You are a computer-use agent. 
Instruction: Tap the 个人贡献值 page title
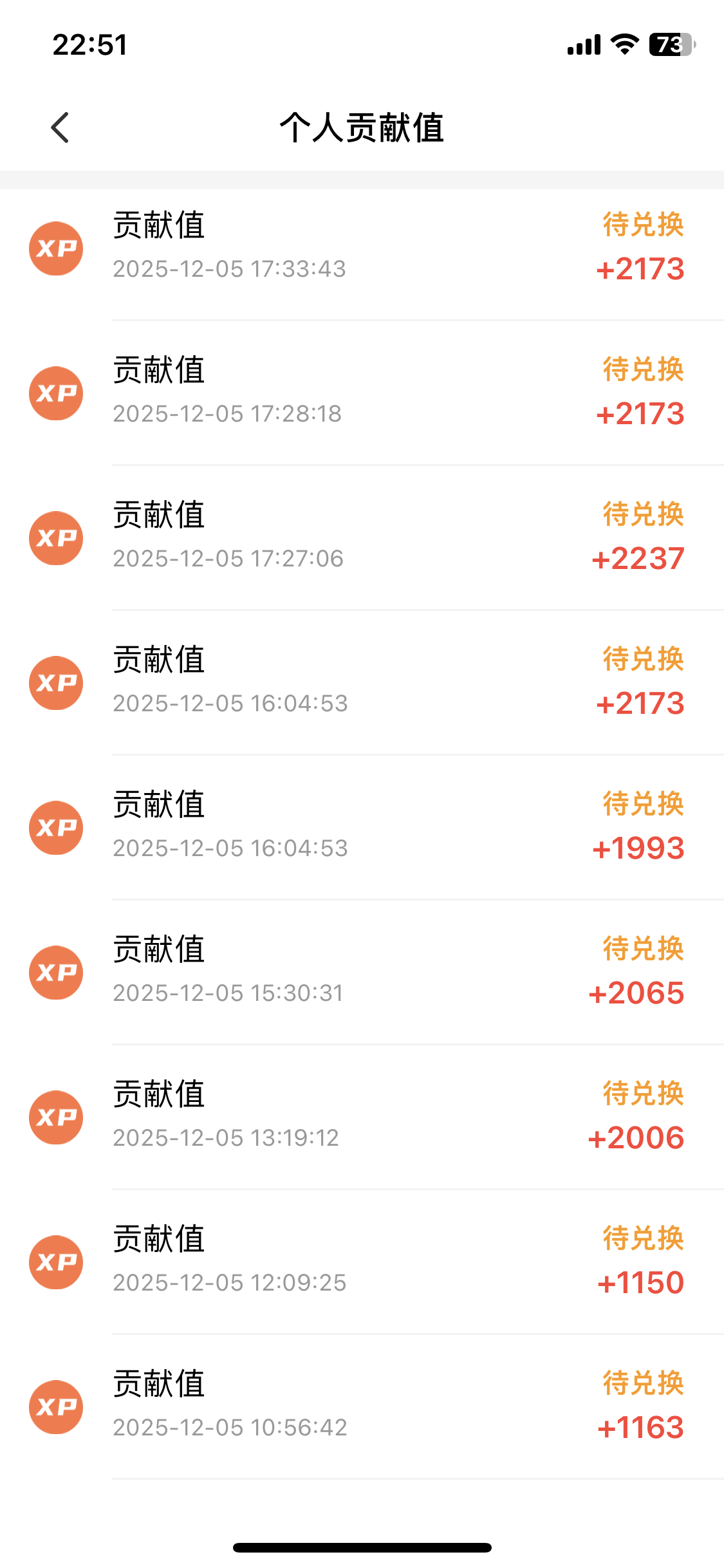pos(362,127)
